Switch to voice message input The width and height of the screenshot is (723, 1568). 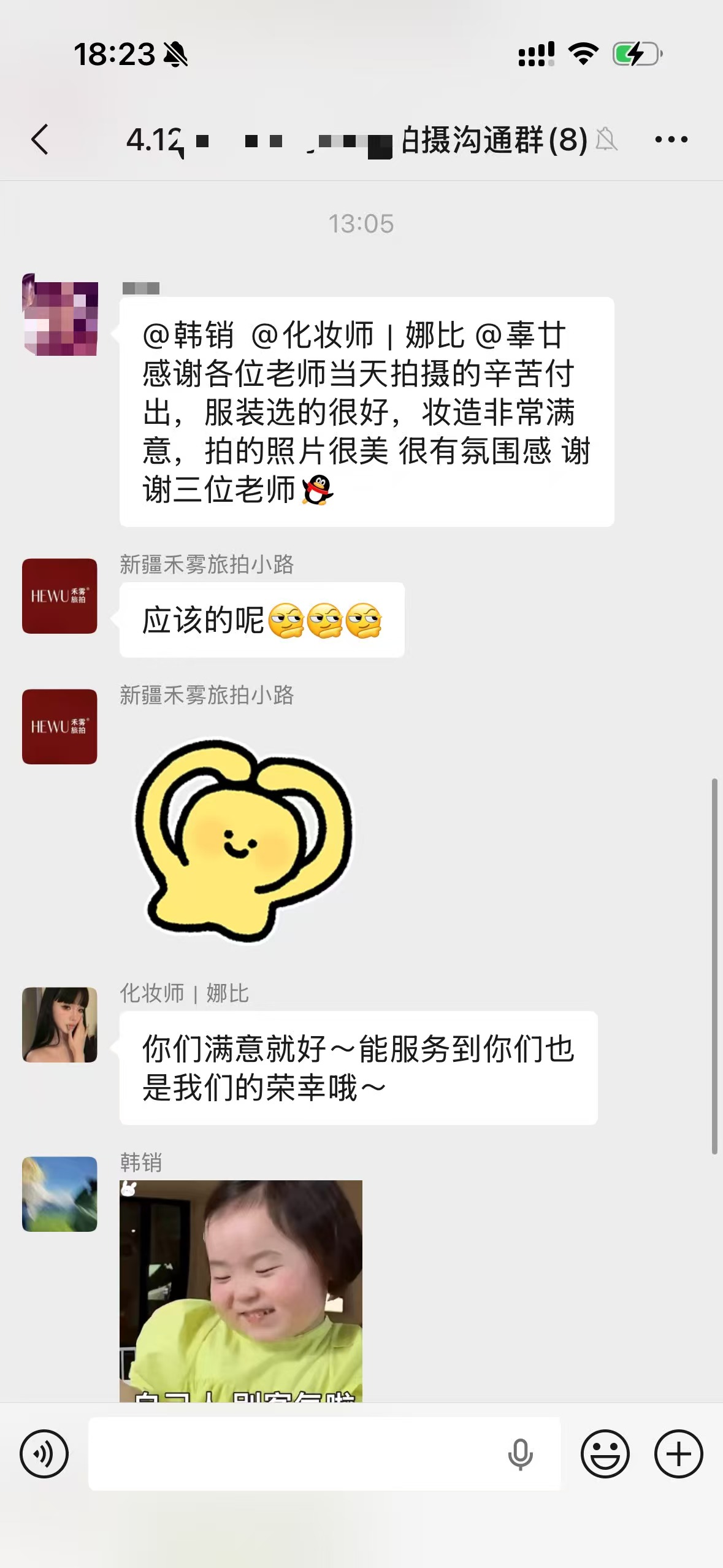pyautogui.click(x=44, y=1454)
